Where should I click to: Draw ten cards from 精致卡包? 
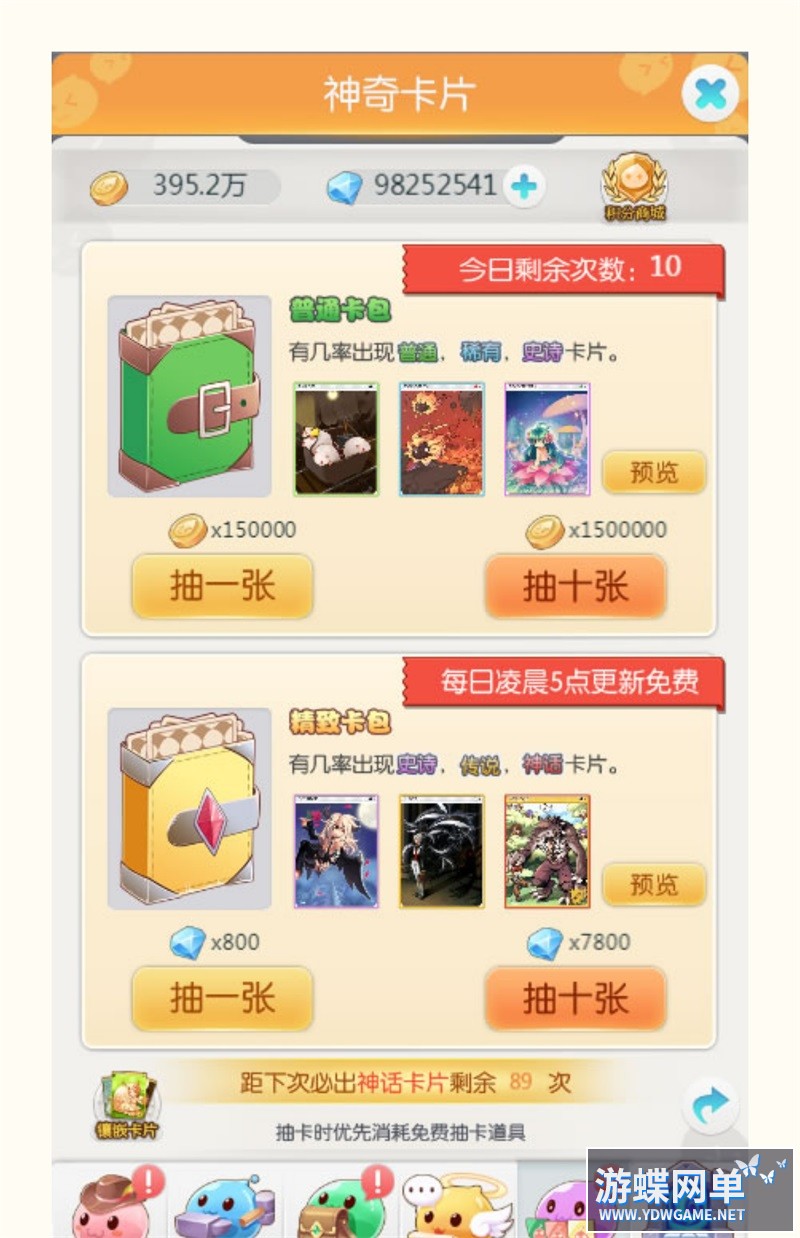coord(575,998)
